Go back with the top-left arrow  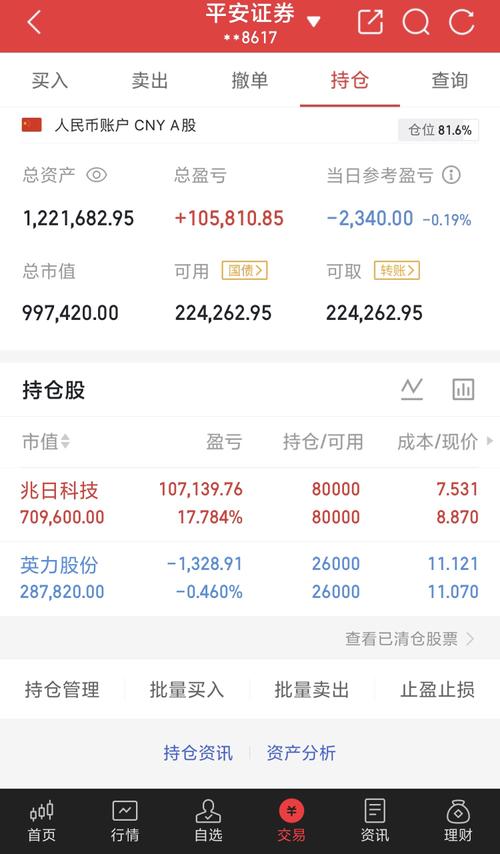[34, 23]
